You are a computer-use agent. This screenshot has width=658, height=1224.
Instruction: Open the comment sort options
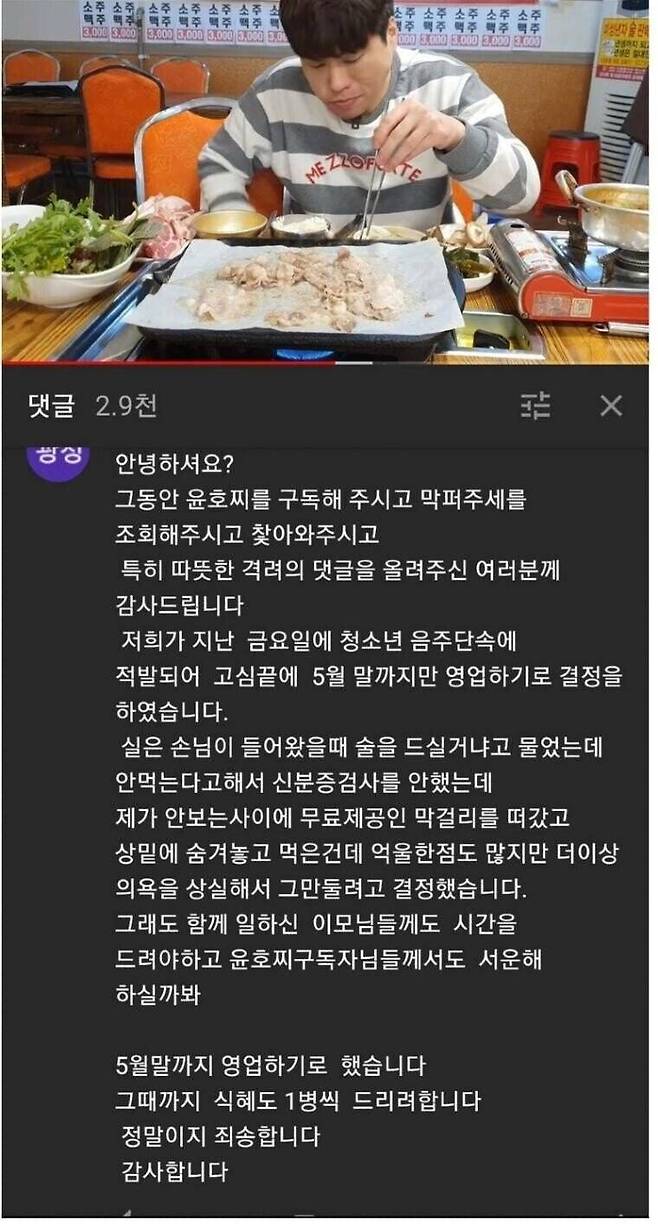pyautogui.click(x=536, y=405)
